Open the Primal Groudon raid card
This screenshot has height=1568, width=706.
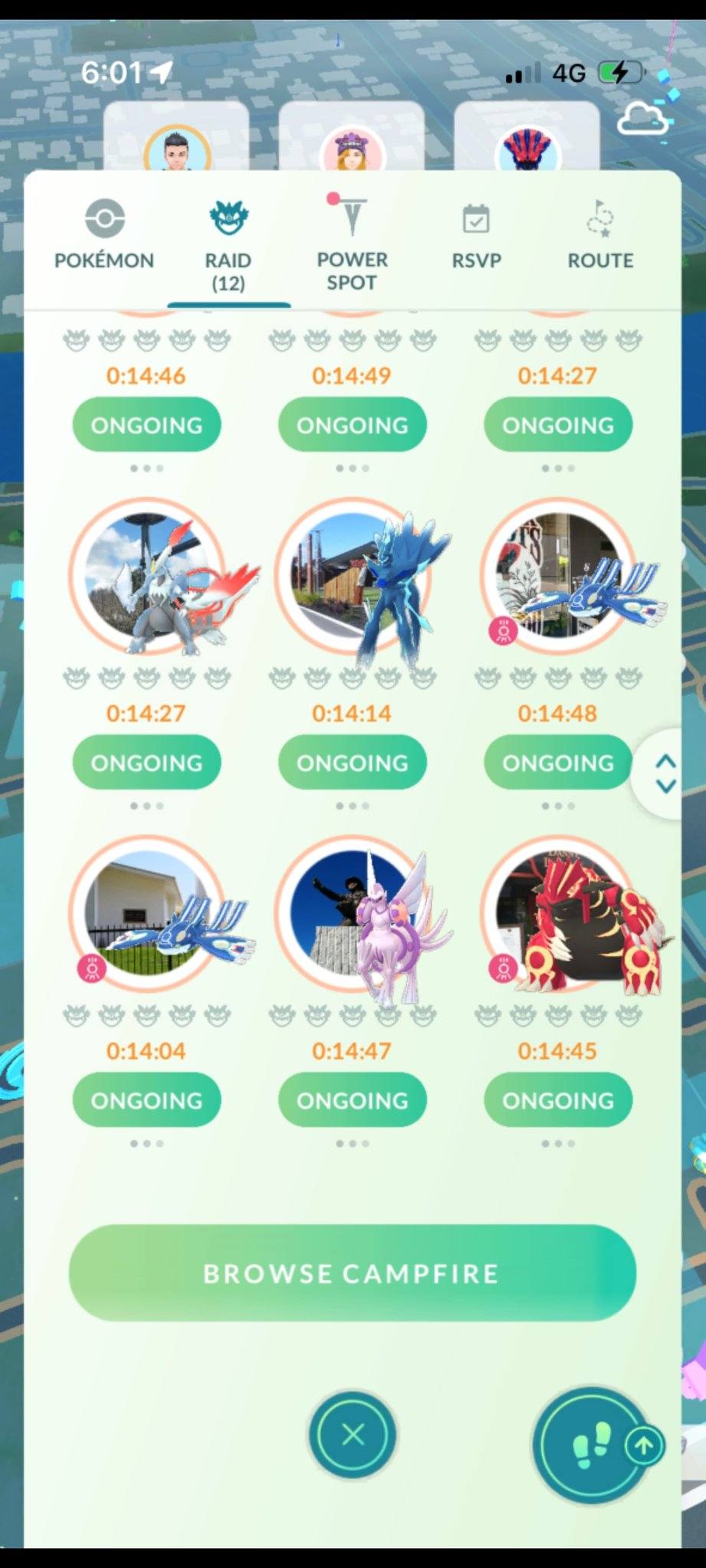point(559,915)
